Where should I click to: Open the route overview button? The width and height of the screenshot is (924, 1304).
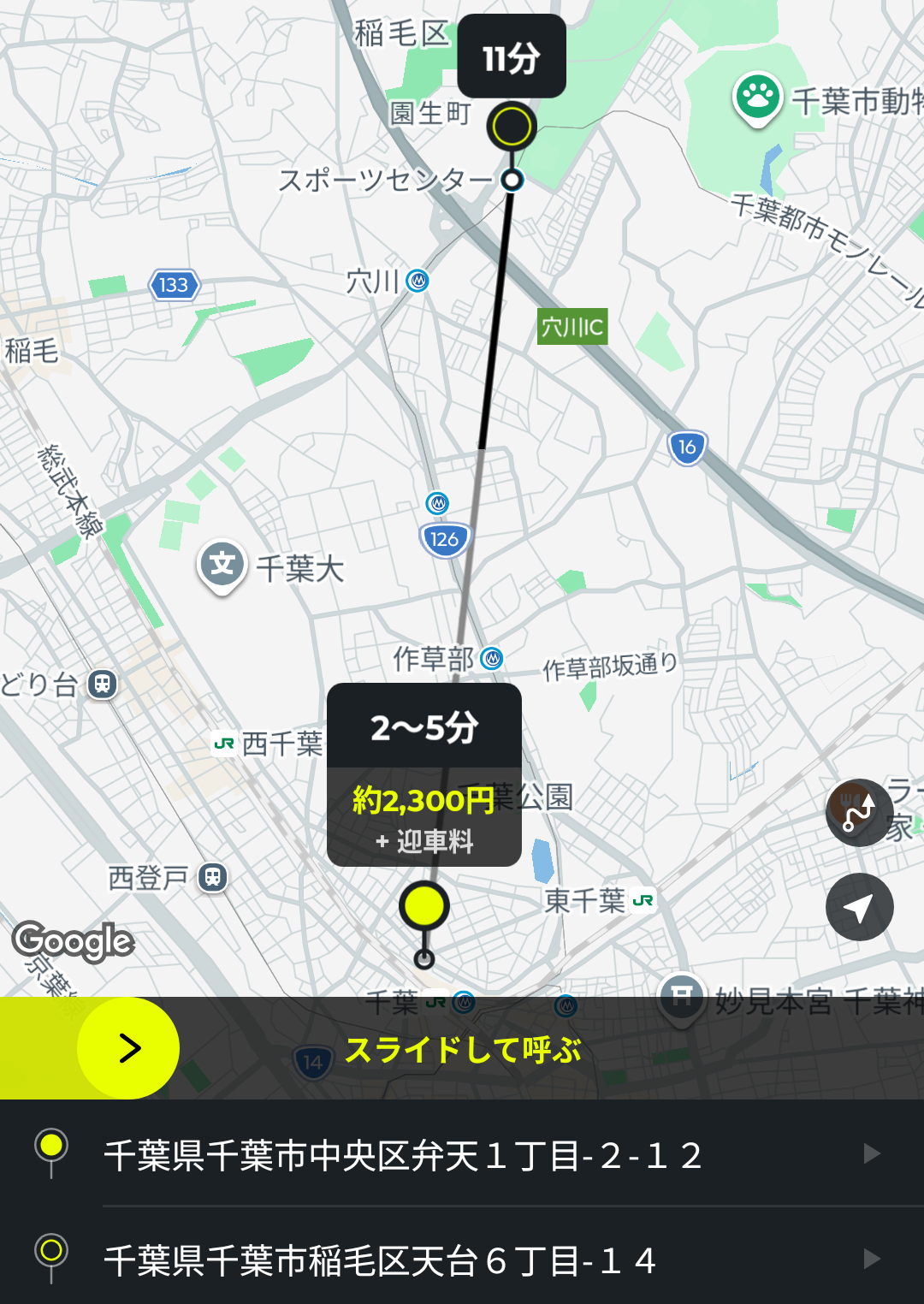coord(859,813)
